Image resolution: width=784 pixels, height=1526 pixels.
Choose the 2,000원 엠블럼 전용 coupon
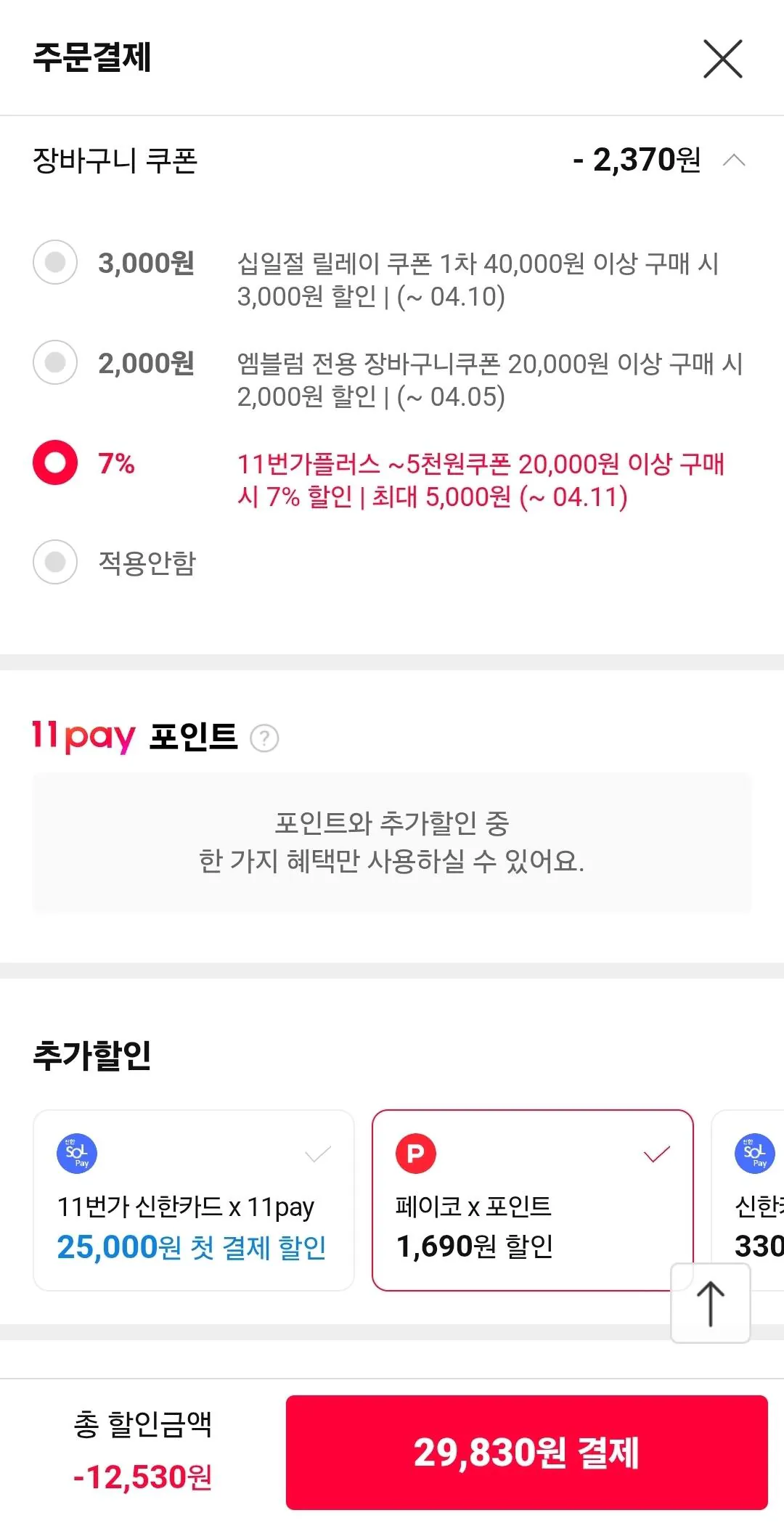point(55,362)
